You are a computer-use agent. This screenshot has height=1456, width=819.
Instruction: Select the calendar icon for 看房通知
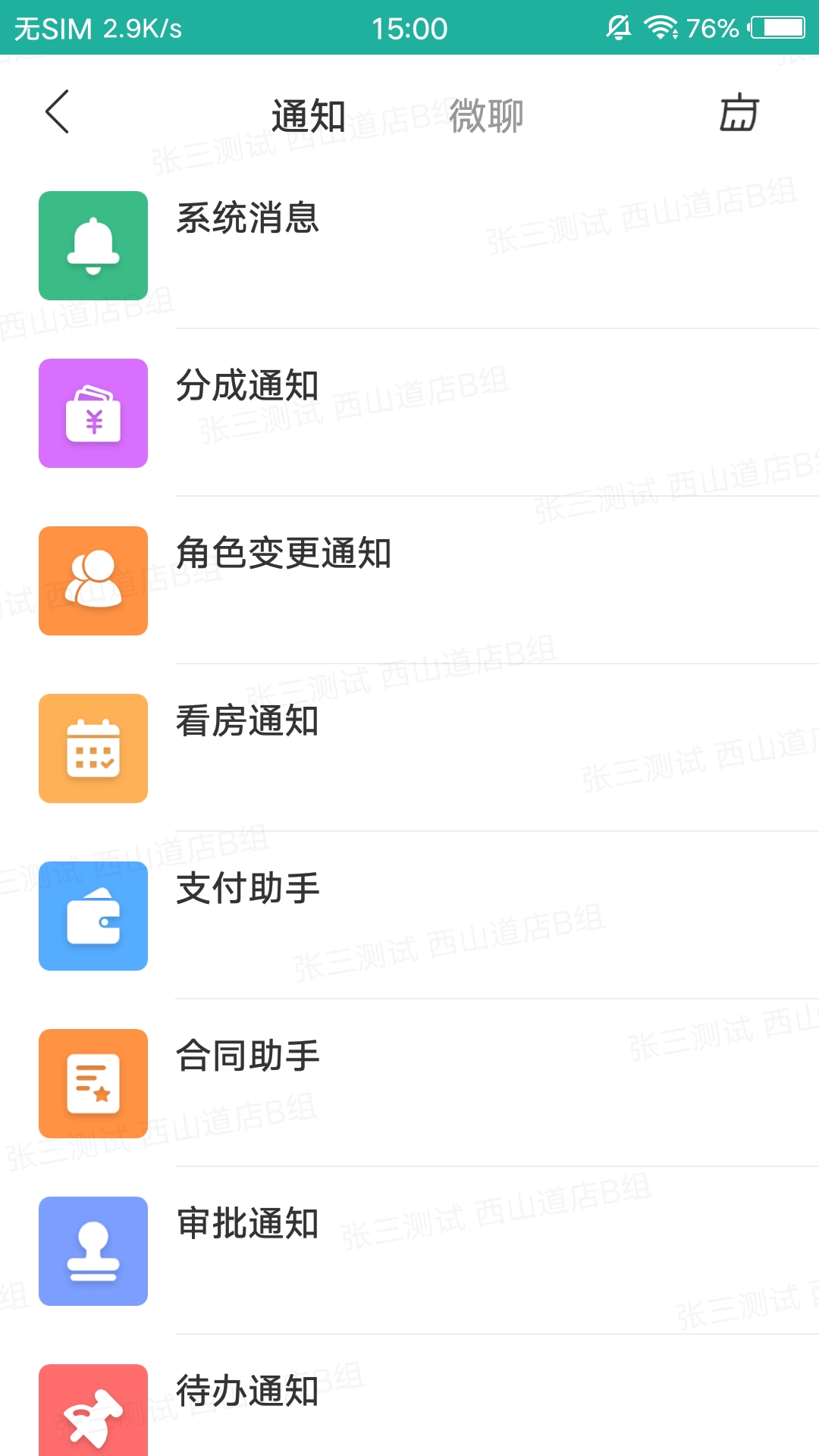(x=93, y=748)
